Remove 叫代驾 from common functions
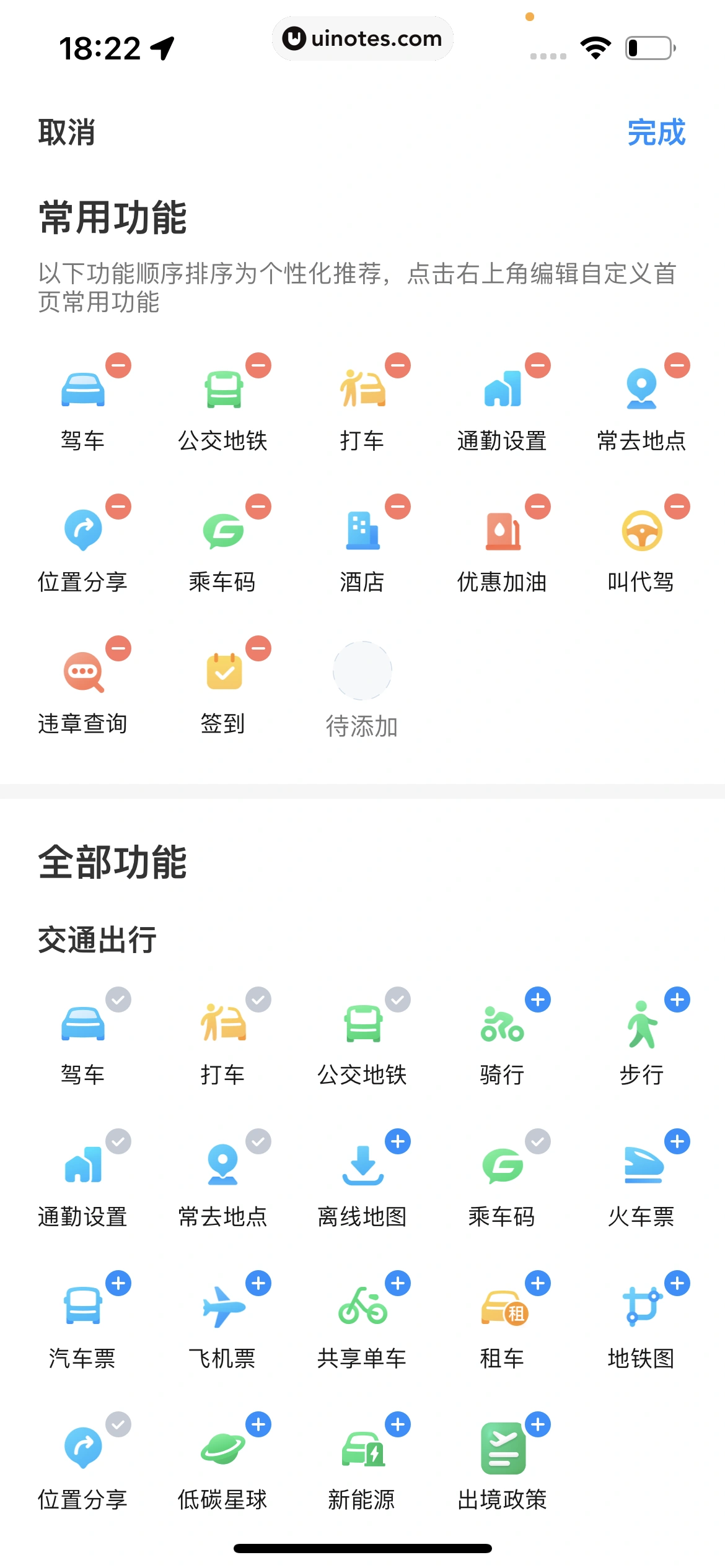The image size is (725, 1568). 677,507
